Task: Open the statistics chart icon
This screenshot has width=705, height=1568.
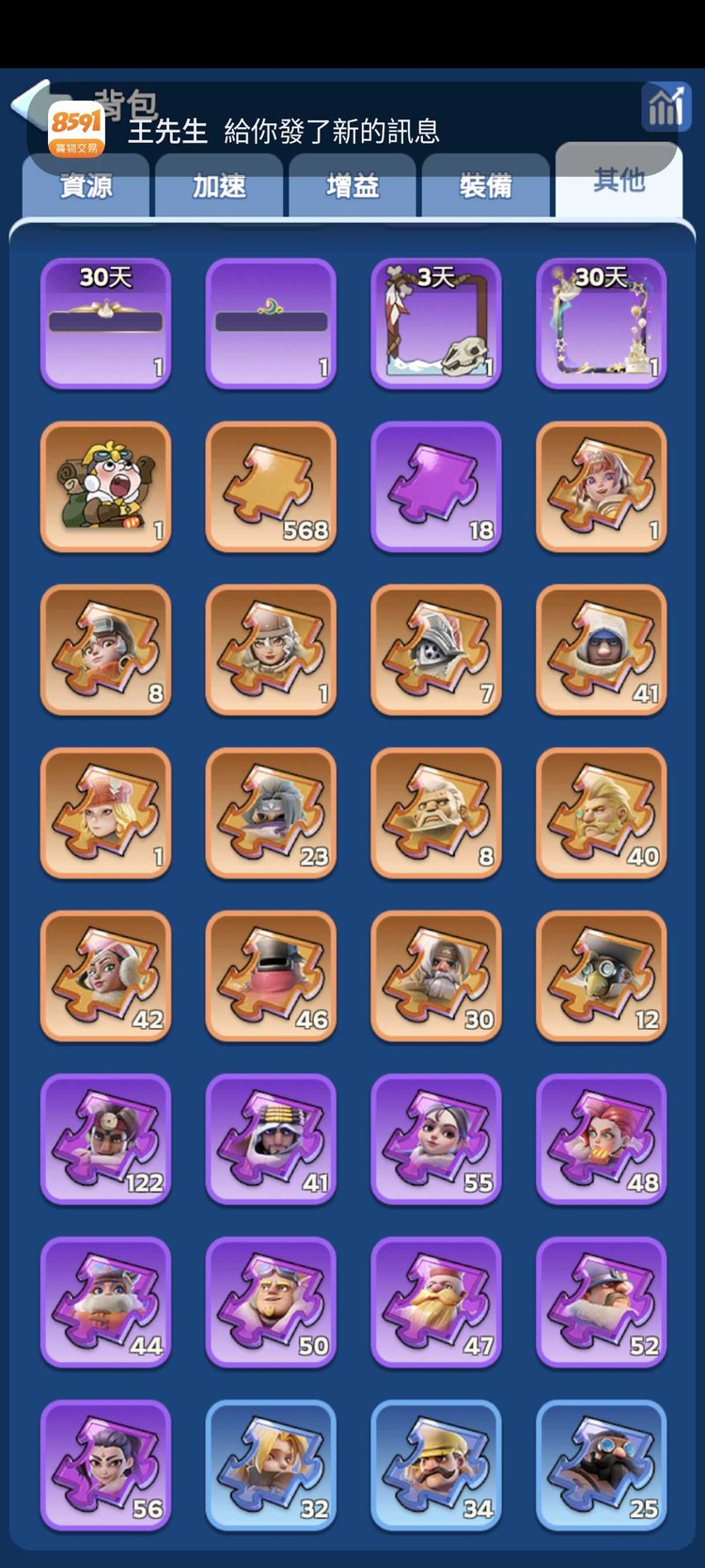Action: click(665, 106)
